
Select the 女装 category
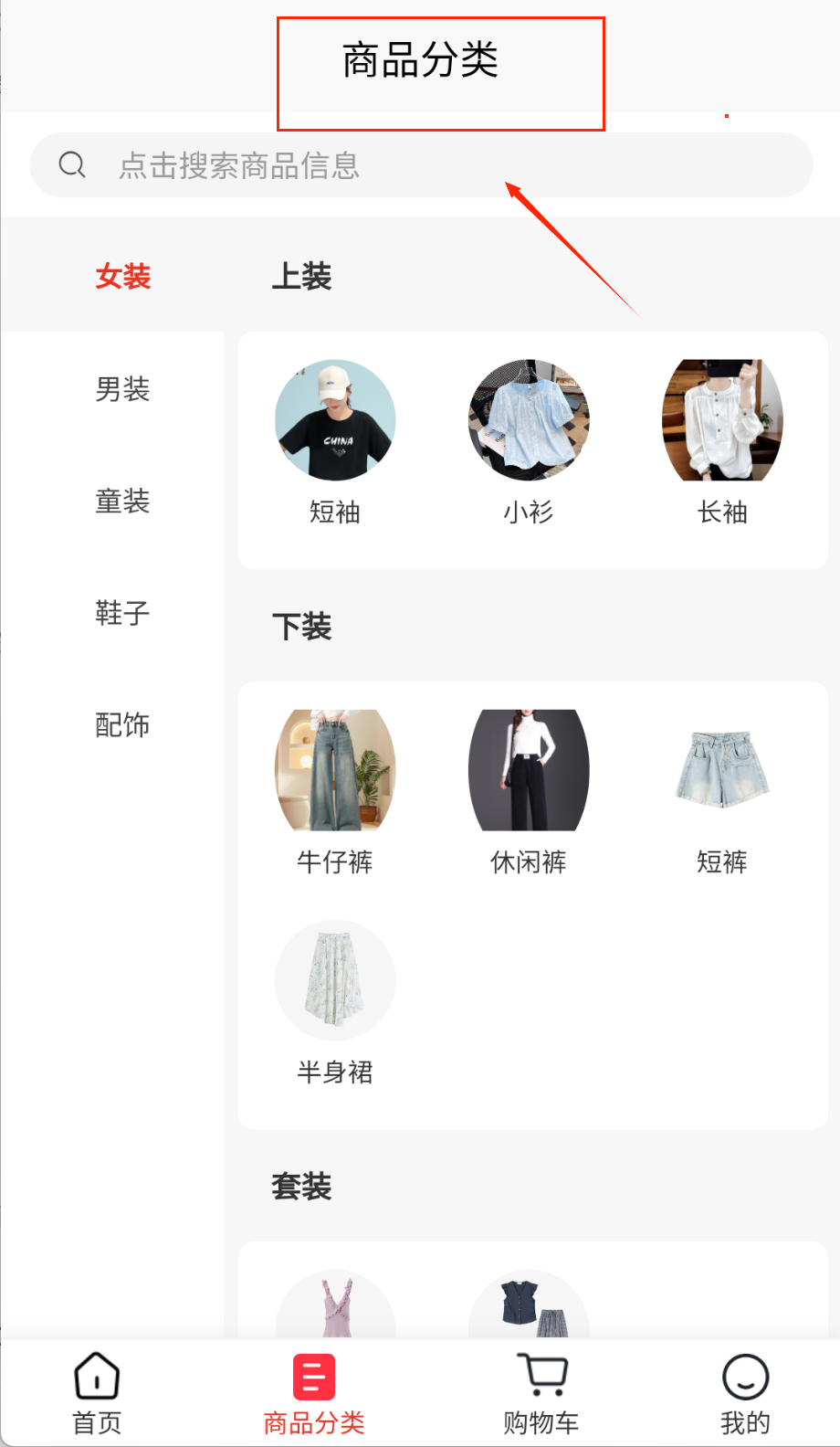click(x=122, y=276)
